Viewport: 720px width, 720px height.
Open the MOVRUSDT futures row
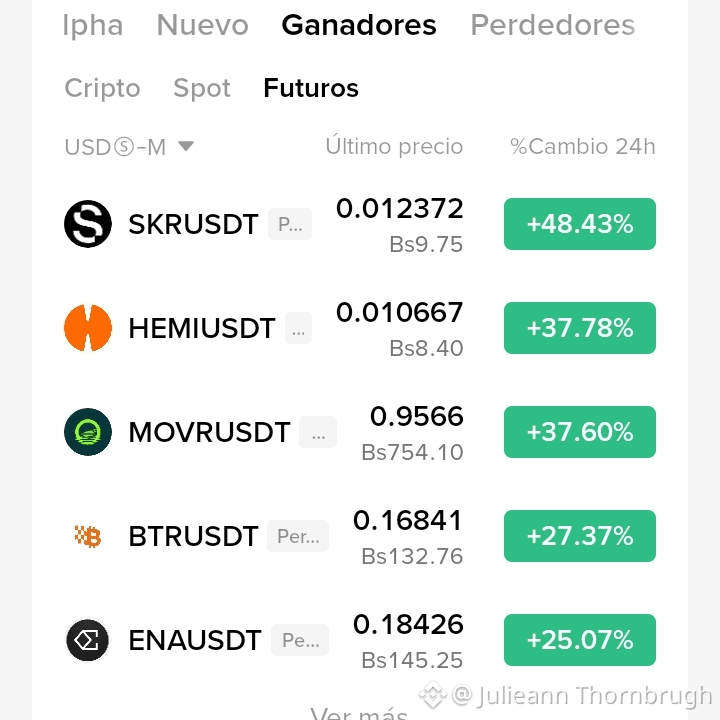360,432
